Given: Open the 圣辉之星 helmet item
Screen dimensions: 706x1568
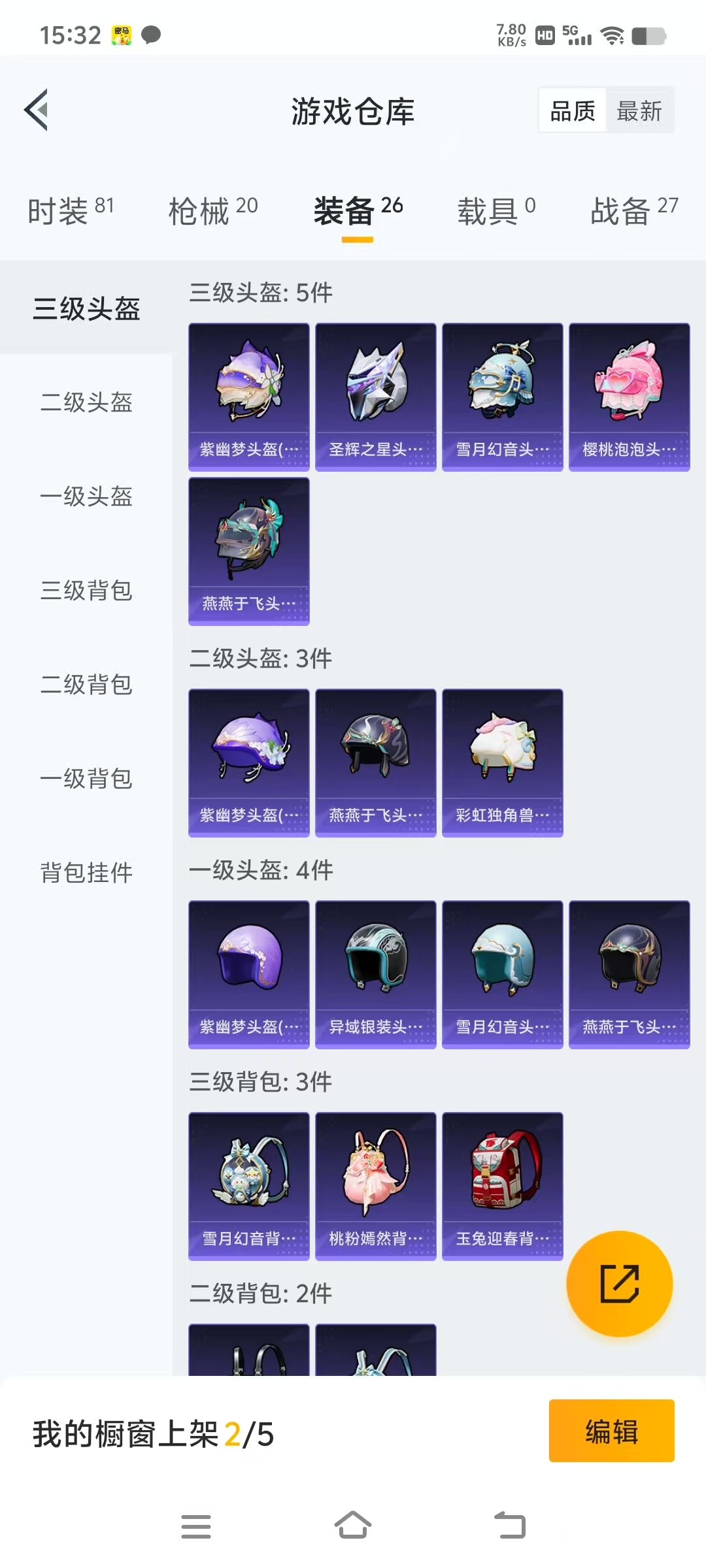Looking at the screenshot, I should [375, 397].
